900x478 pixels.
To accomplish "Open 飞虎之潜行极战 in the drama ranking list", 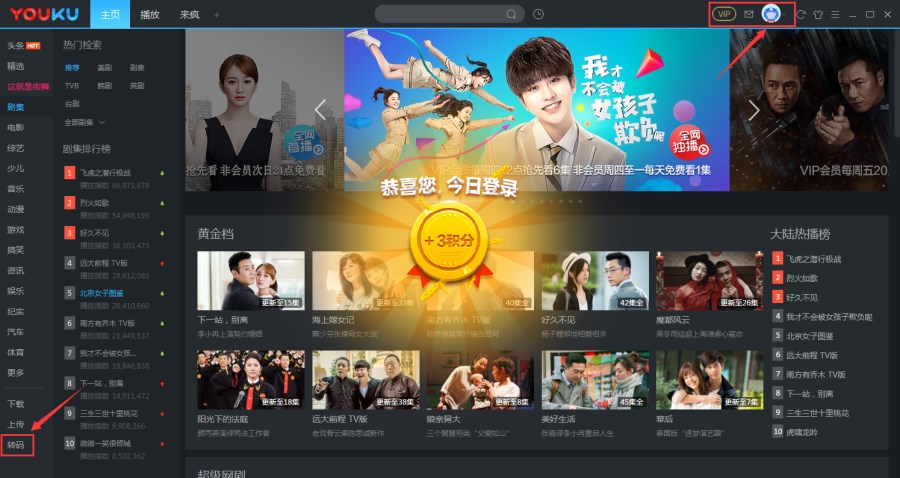I will tap(108, 173).
